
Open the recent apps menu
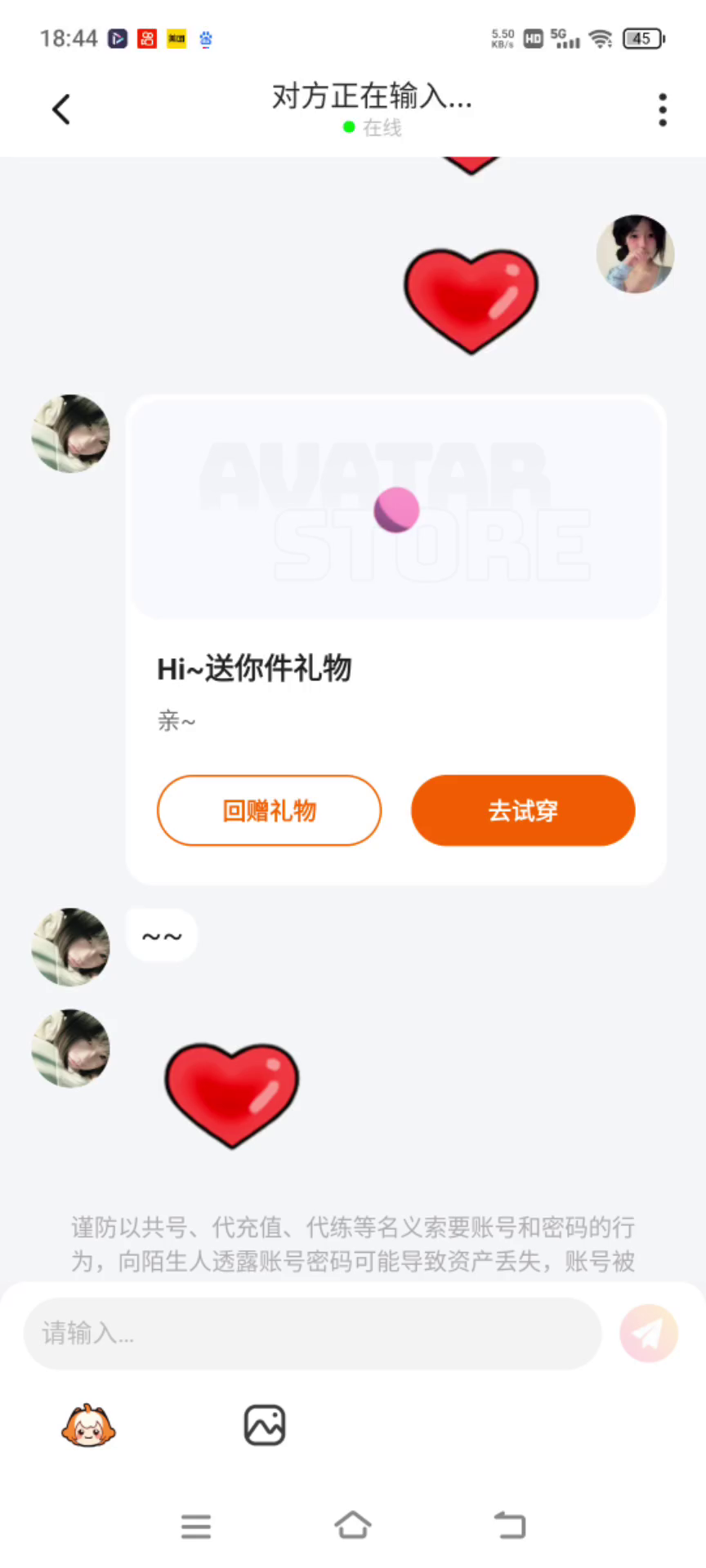(196, 1525)
